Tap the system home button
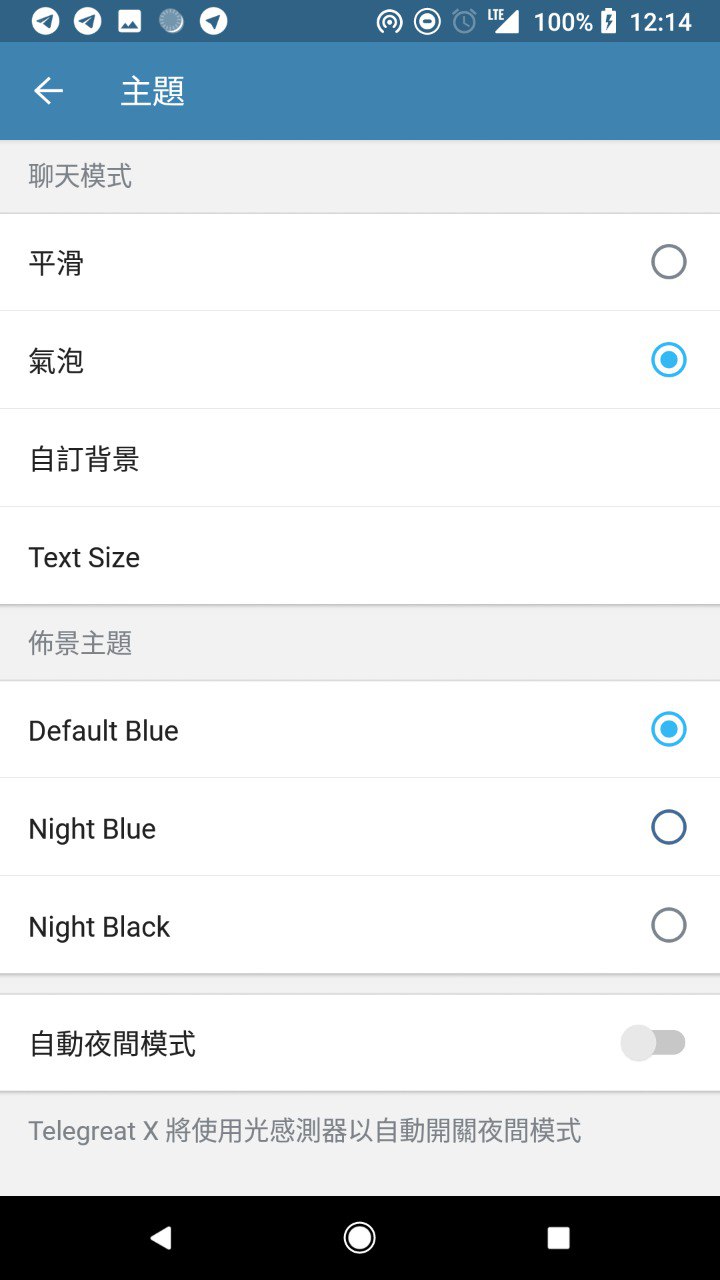Image resolution: width=720 pixels, height=1280 pixels. tap(360, 1238)
